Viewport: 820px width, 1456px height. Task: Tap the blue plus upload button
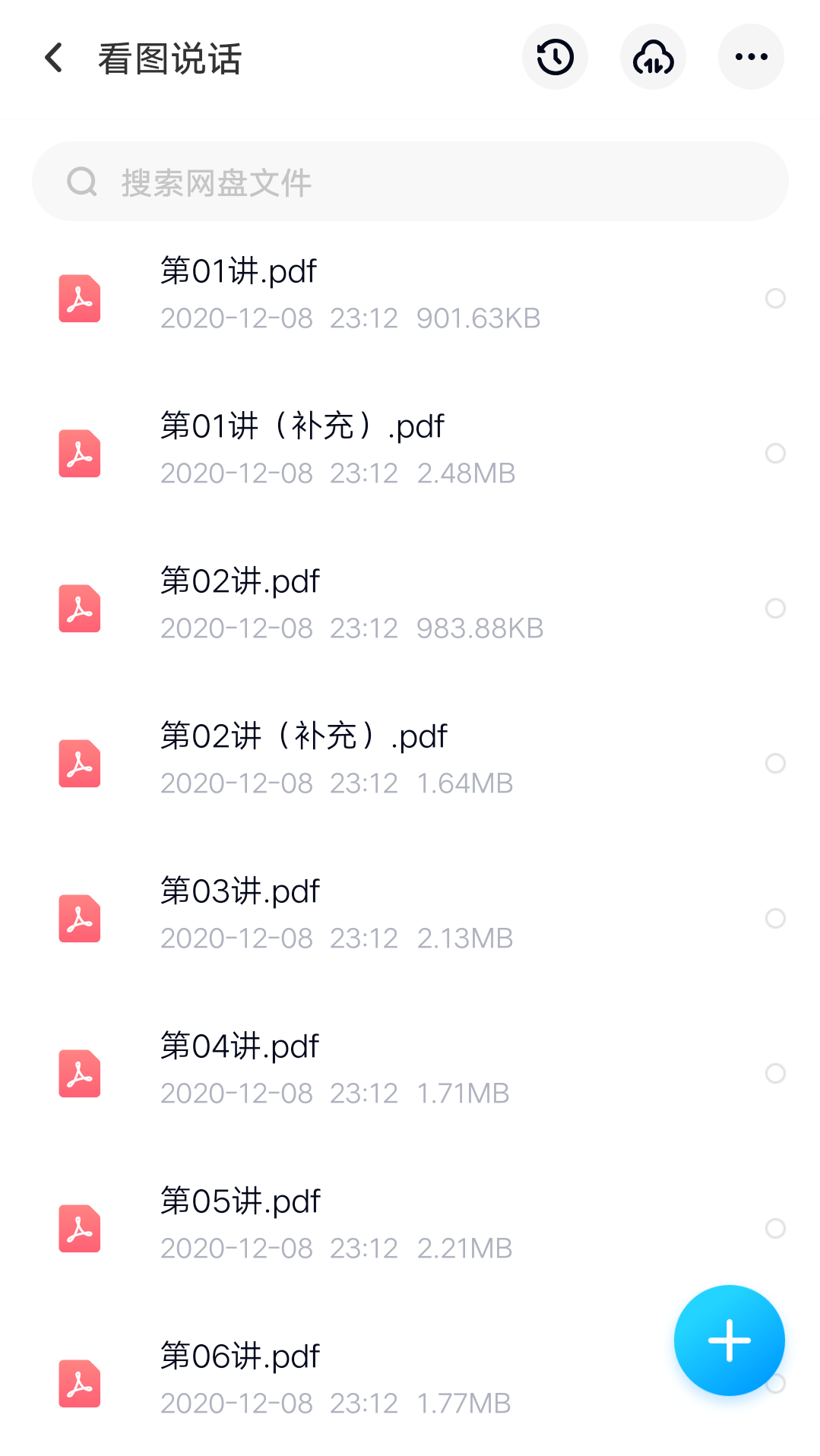click(x=729, y=1340)
